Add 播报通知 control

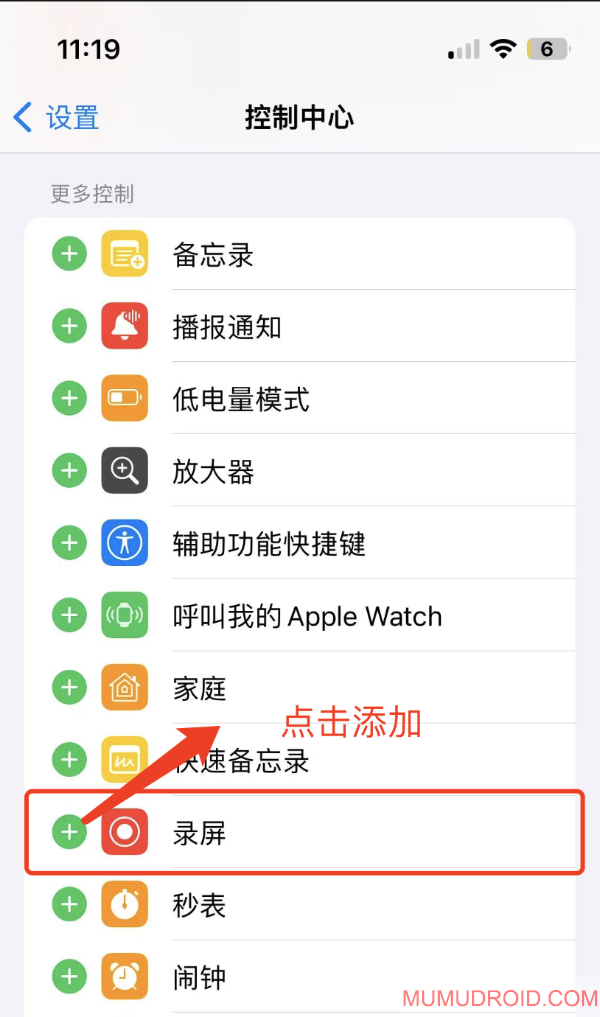pyautogui.click(x=69, y=326)
